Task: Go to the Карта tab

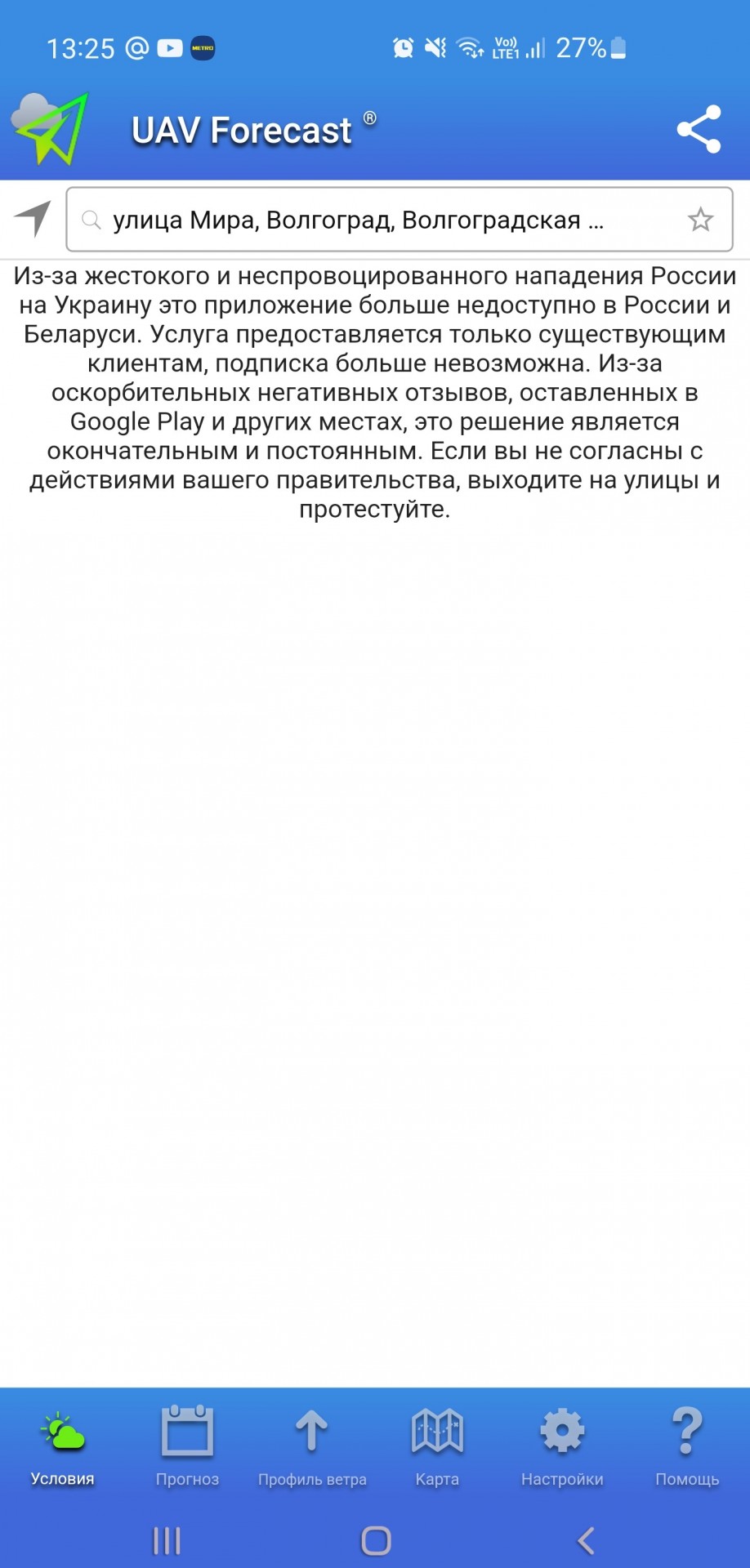Action: pos(437,1449)
